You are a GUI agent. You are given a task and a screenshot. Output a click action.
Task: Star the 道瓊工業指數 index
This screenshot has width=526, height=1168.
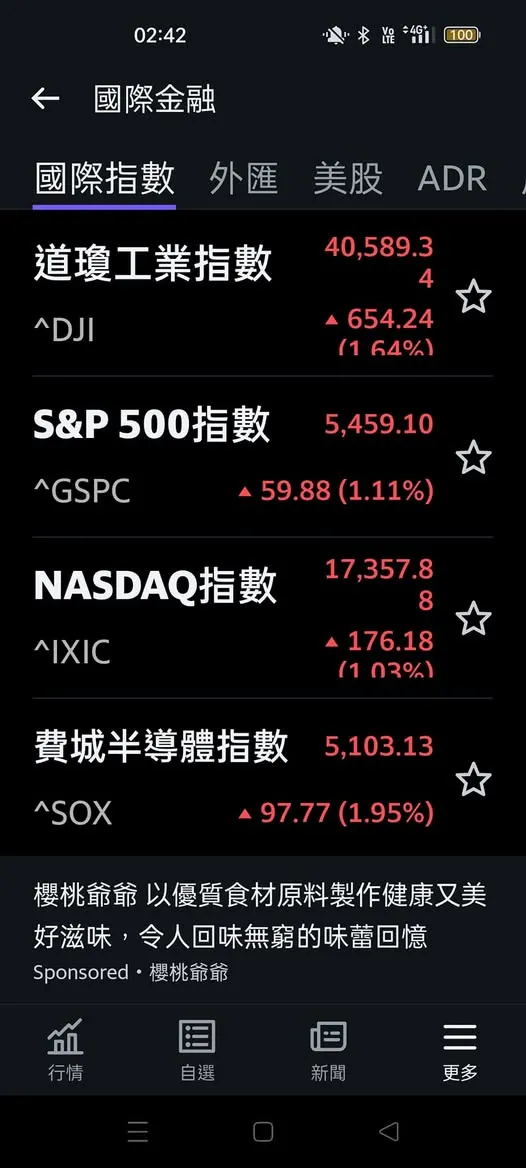[473, 296]
